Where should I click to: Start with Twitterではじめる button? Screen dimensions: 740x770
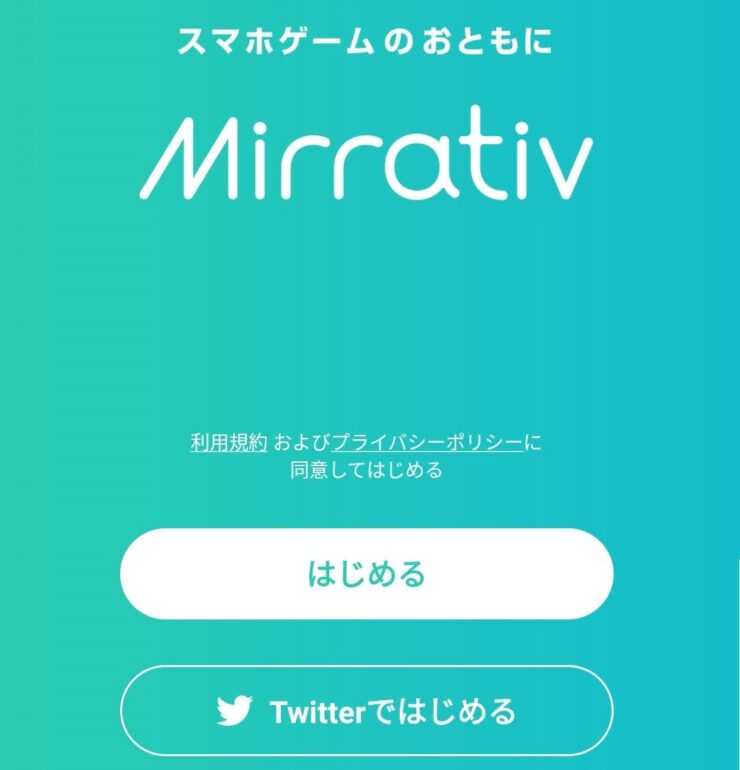click(x=366, y=711)
